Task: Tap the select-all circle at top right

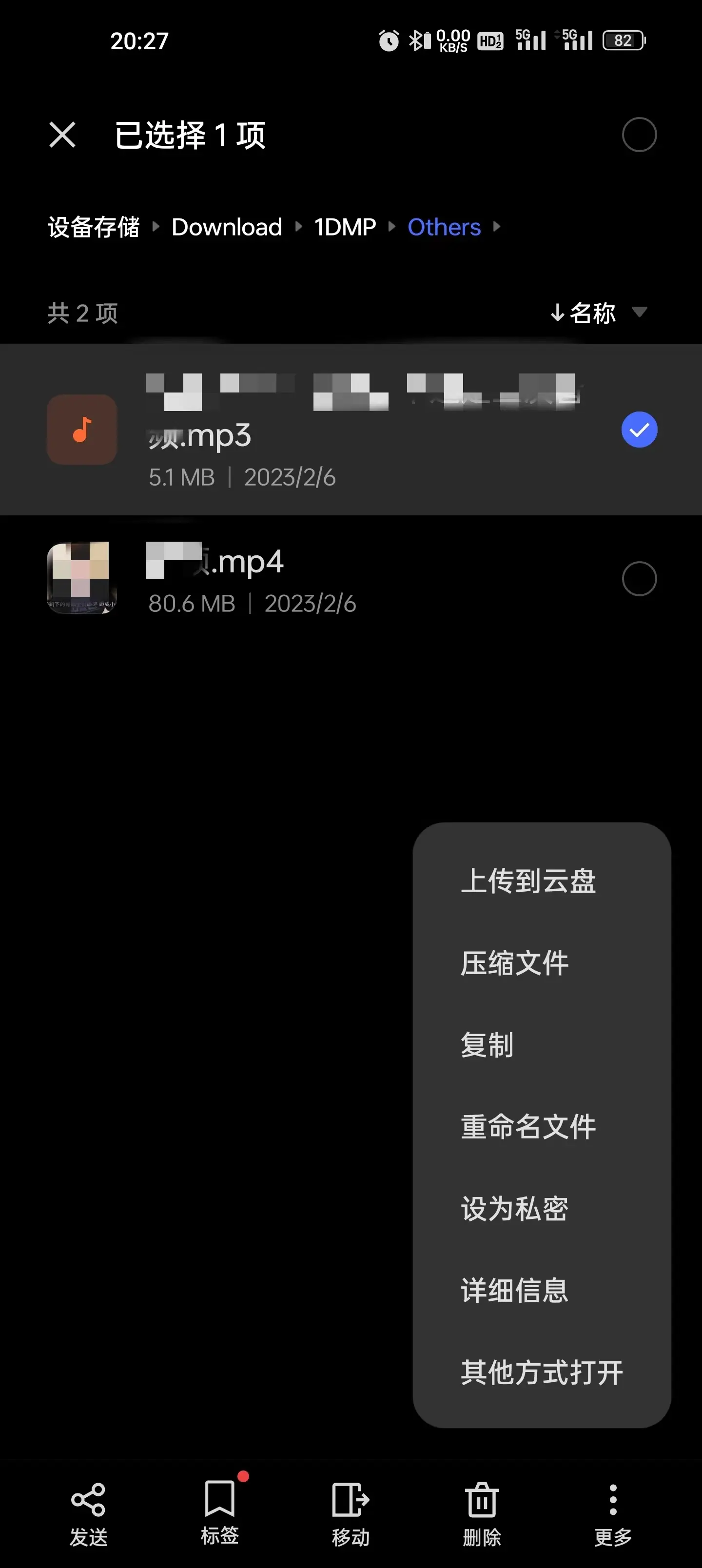Action: (x=639, y=135)
